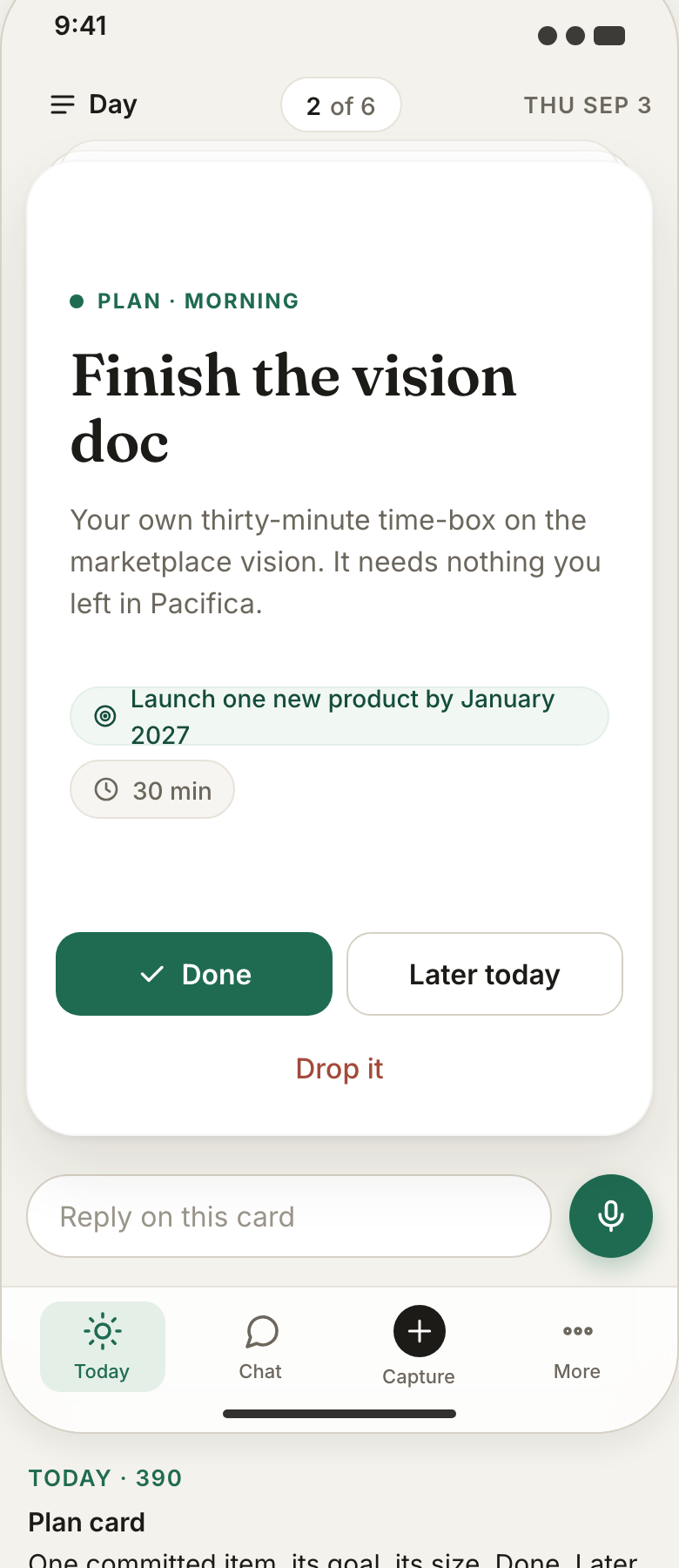Postpone the task with Later today
The image size is (679, 1568).
[485, 974]
